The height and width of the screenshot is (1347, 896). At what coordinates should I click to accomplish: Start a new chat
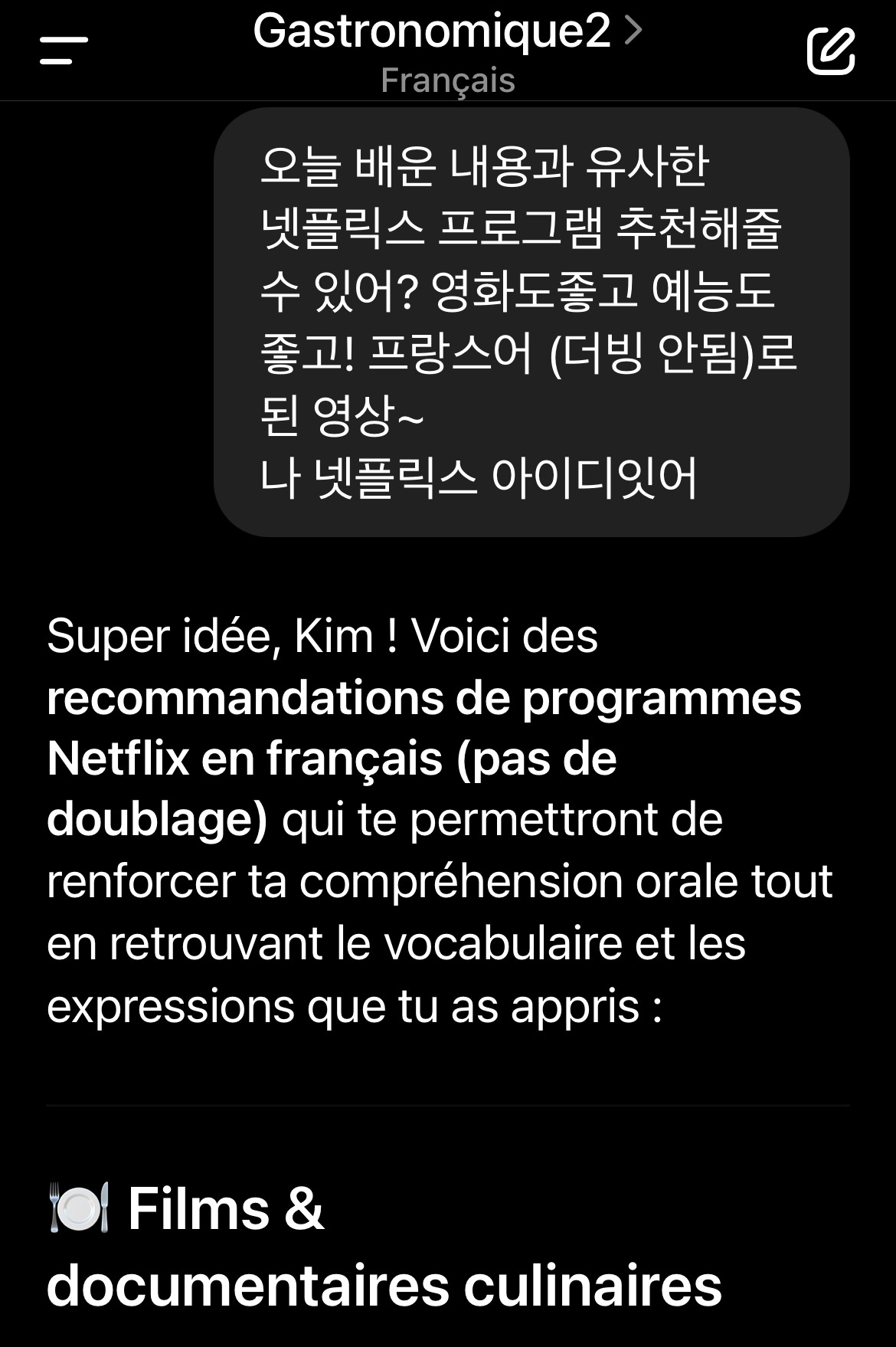(831, 51)
